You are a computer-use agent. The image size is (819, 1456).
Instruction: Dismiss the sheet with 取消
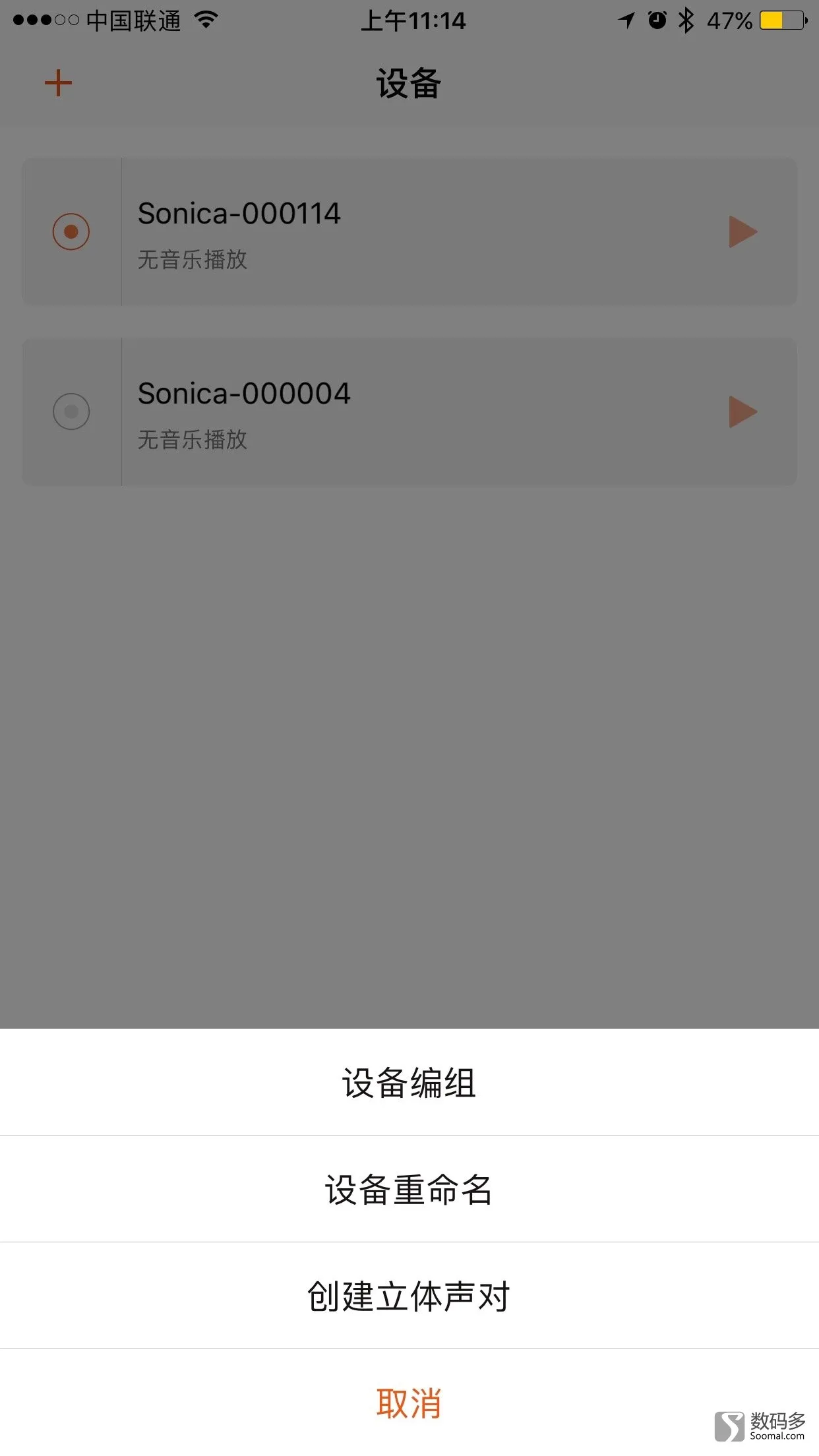click(409, 1403)
